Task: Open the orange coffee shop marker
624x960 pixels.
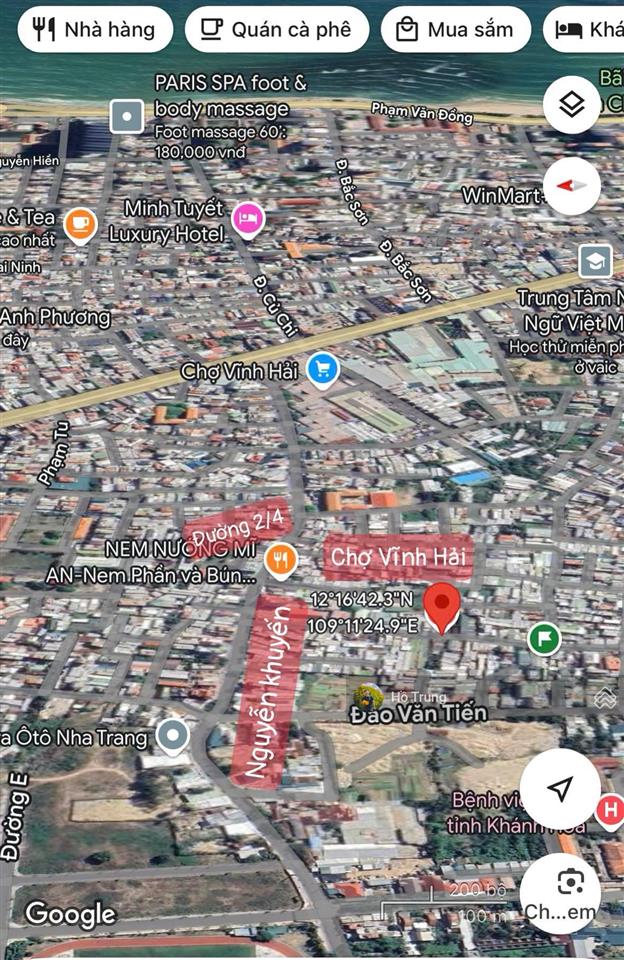Action: [x=80, y=224]
